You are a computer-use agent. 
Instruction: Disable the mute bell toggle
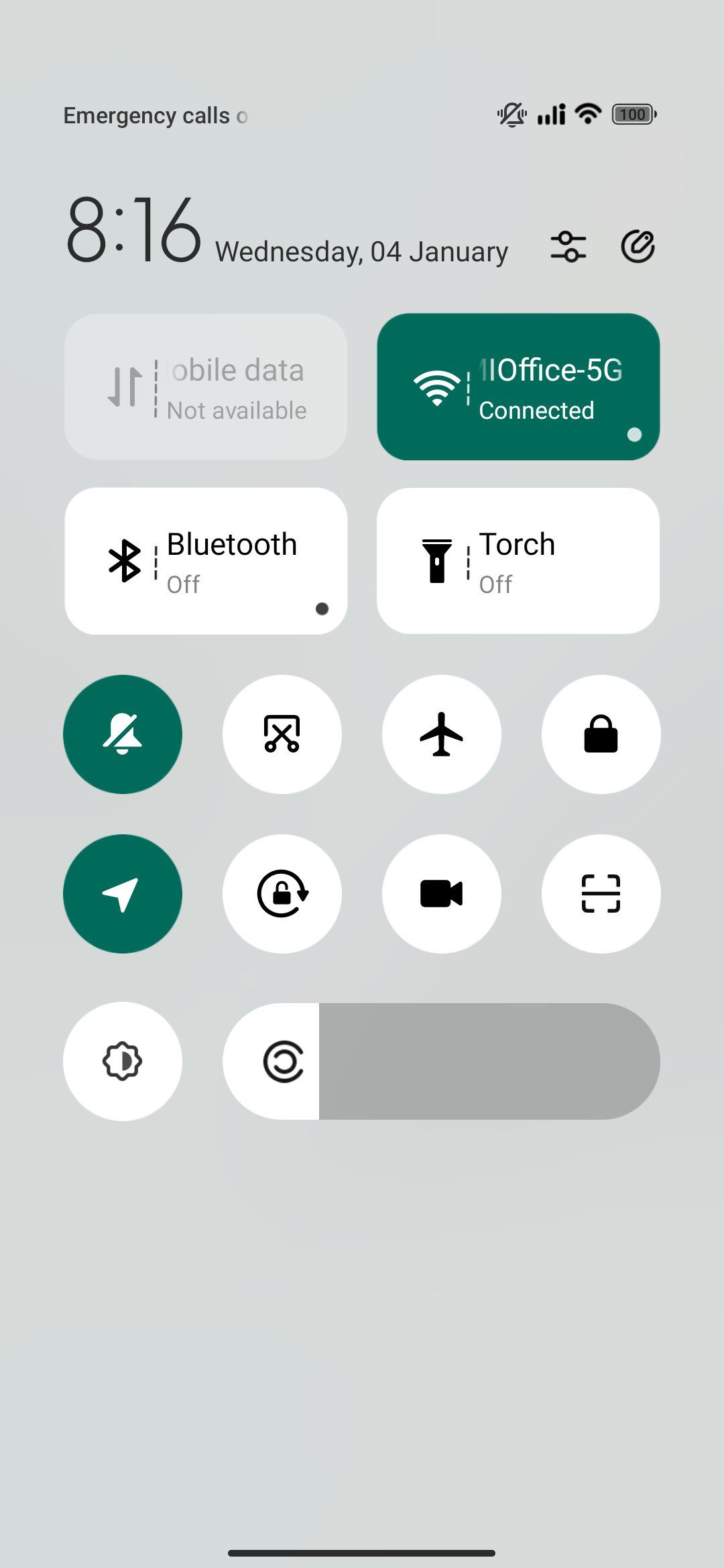click(x=123, y=734)
